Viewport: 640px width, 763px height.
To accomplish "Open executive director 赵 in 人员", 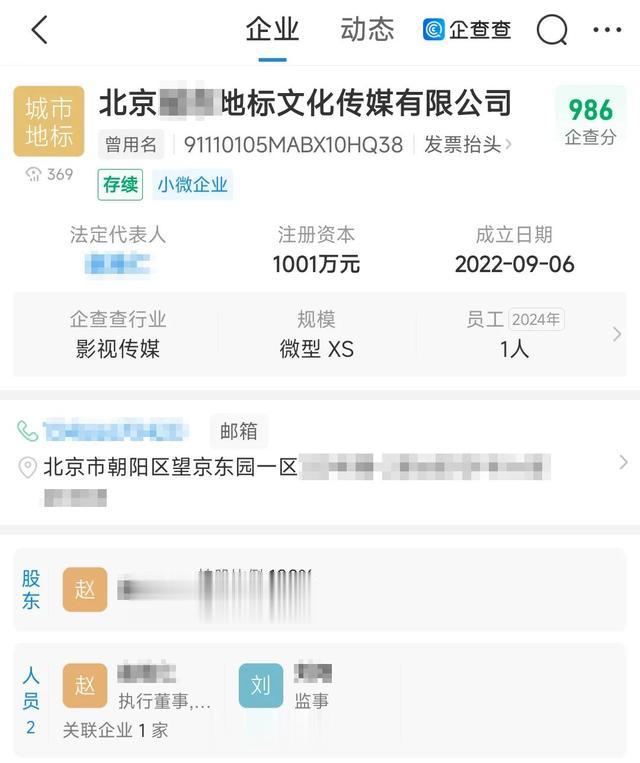I will pyautogui.click(x=85, y=685).
